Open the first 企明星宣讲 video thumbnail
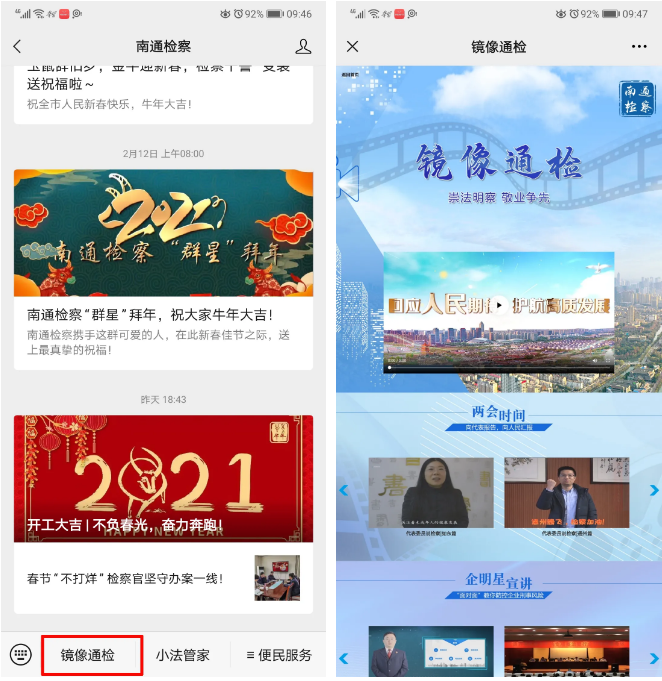This screenshot has width=662, height=681. click(430, 652)
